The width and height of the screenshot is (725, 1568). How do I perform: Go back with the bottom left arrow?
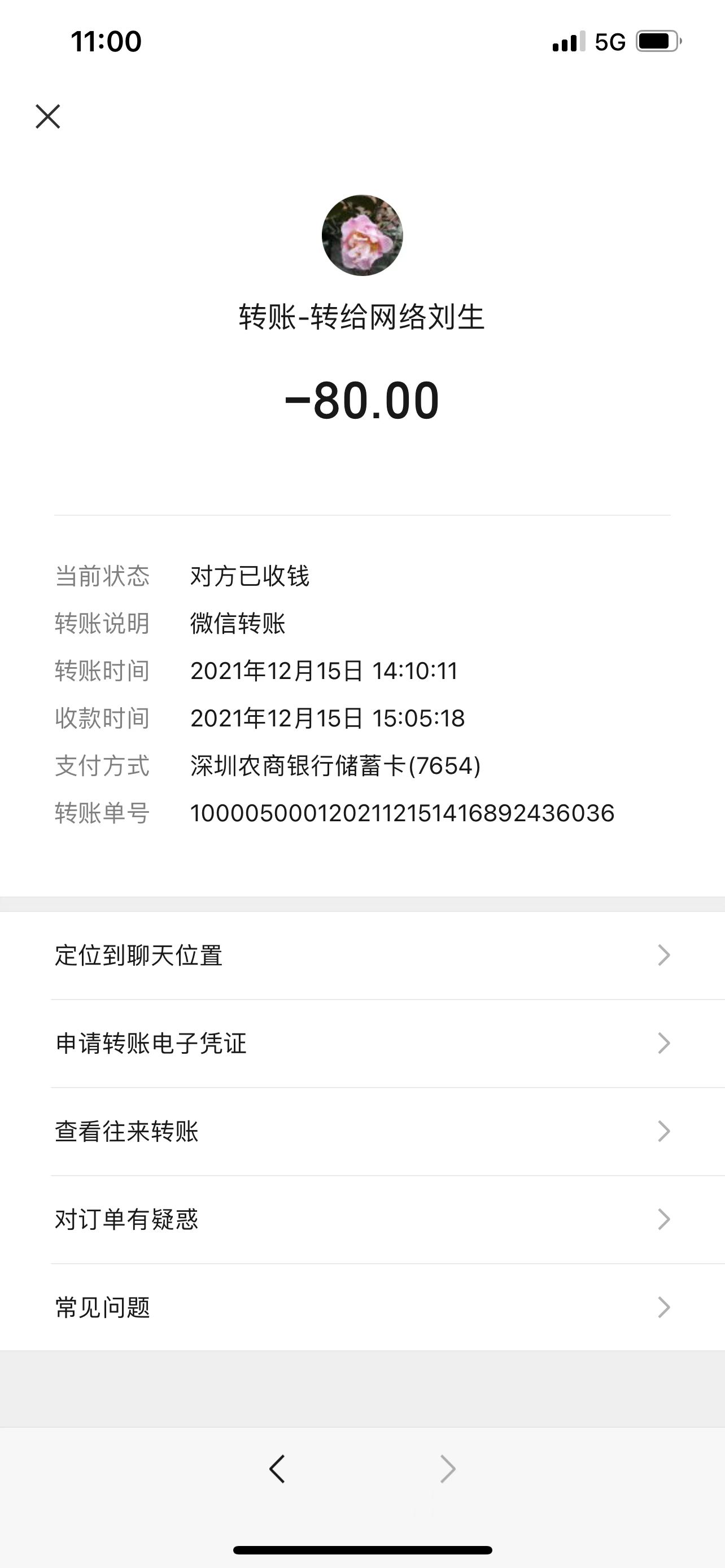277,1469
